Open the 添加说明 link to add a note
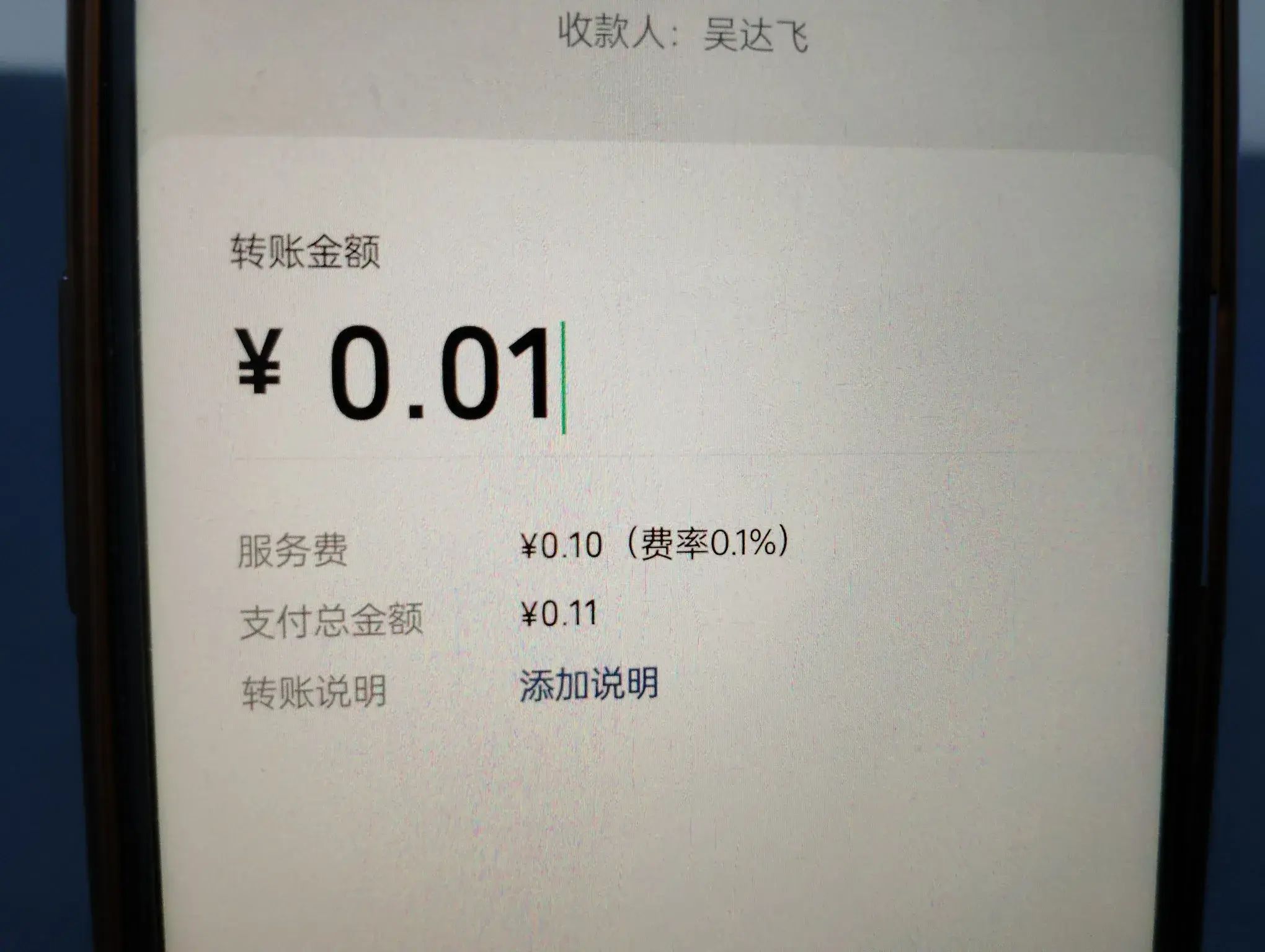The height and width of the screenshot is (952, 1265). point(588,684)
